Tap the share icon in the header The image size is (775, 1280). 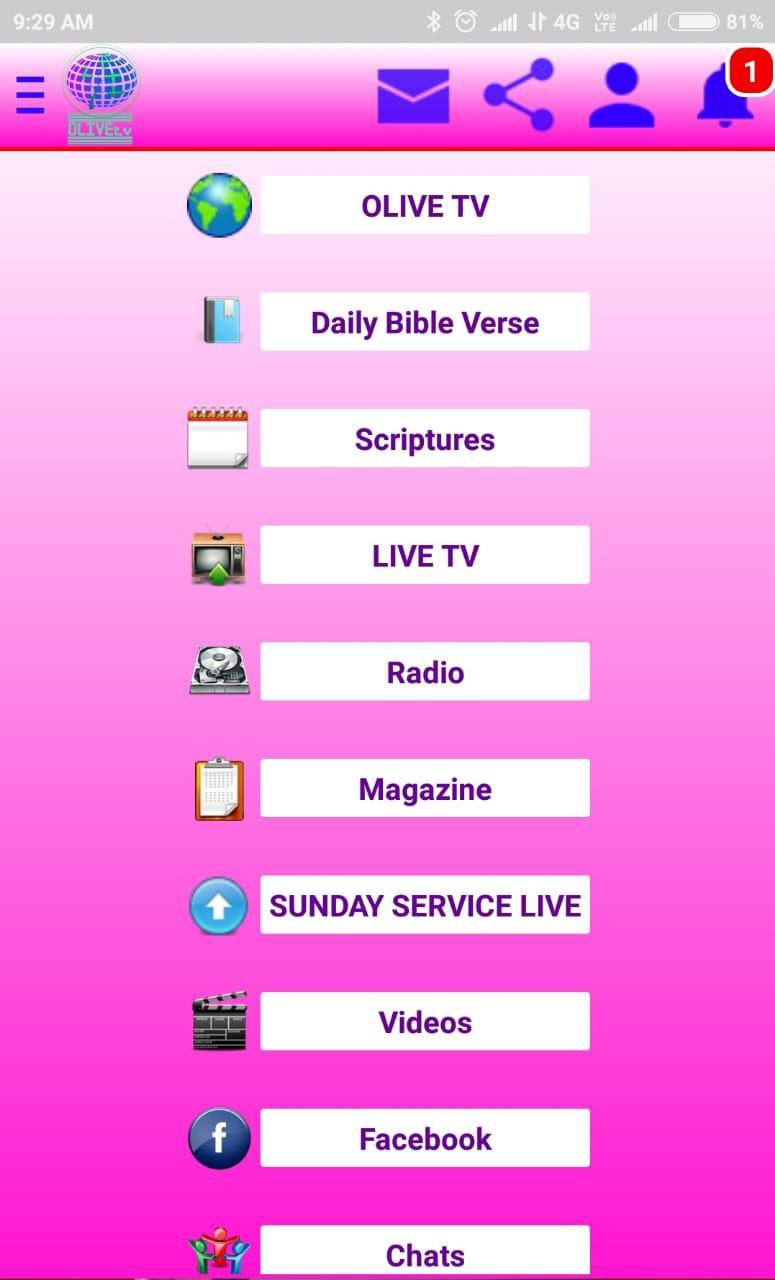pyautogui.click(x=518, y=95)
